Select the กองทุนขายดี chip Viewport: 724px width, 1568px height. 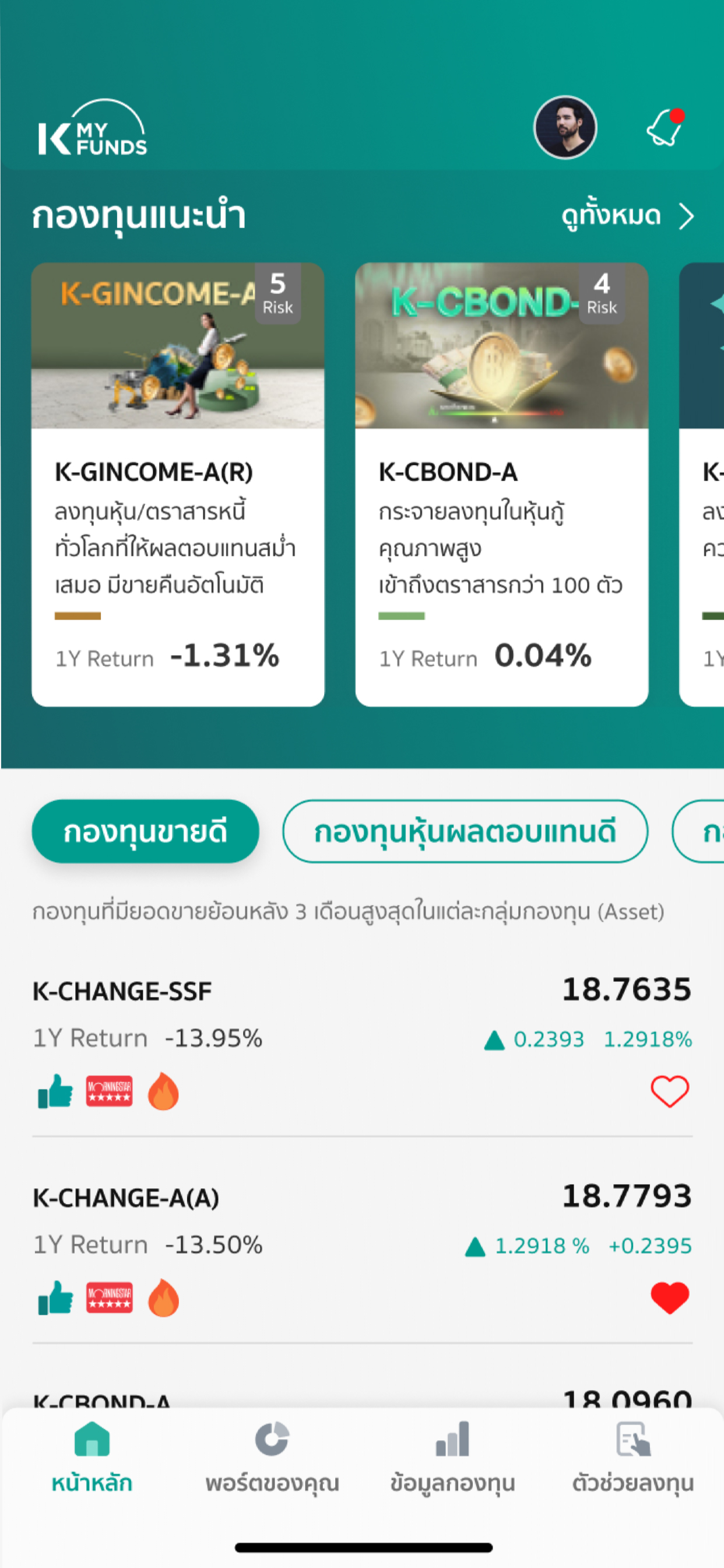click(x=145, y=831)
